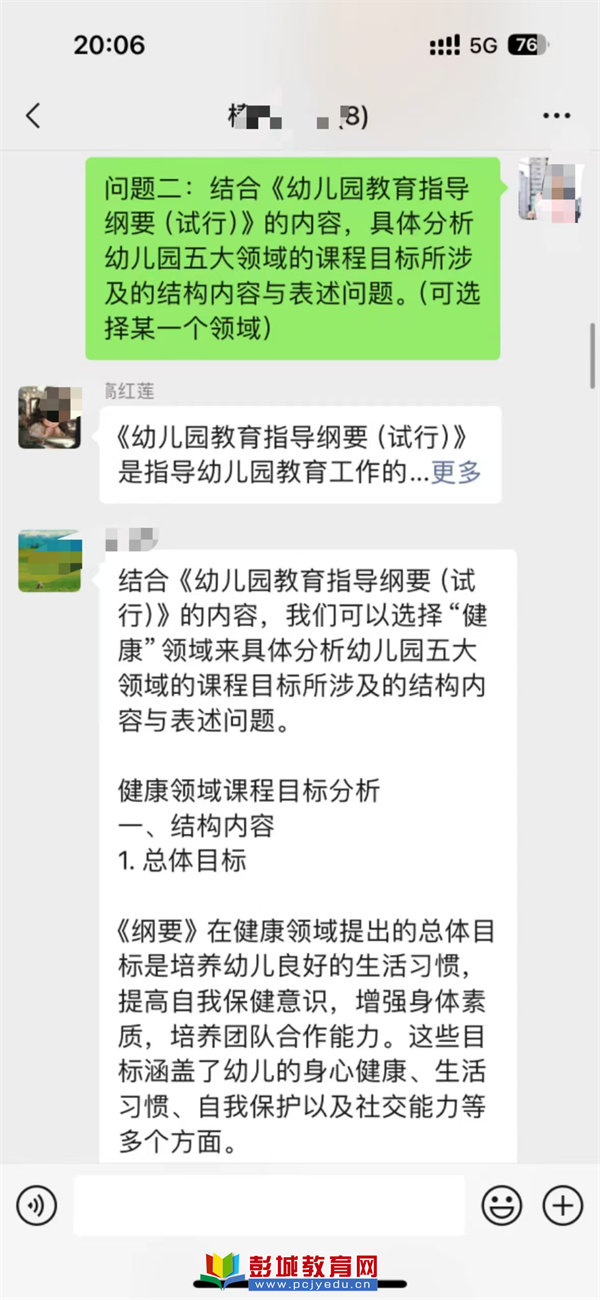Open the plus attachments menu
The height and width of the screenshot is (1300, 600).
pos(562,1206)
